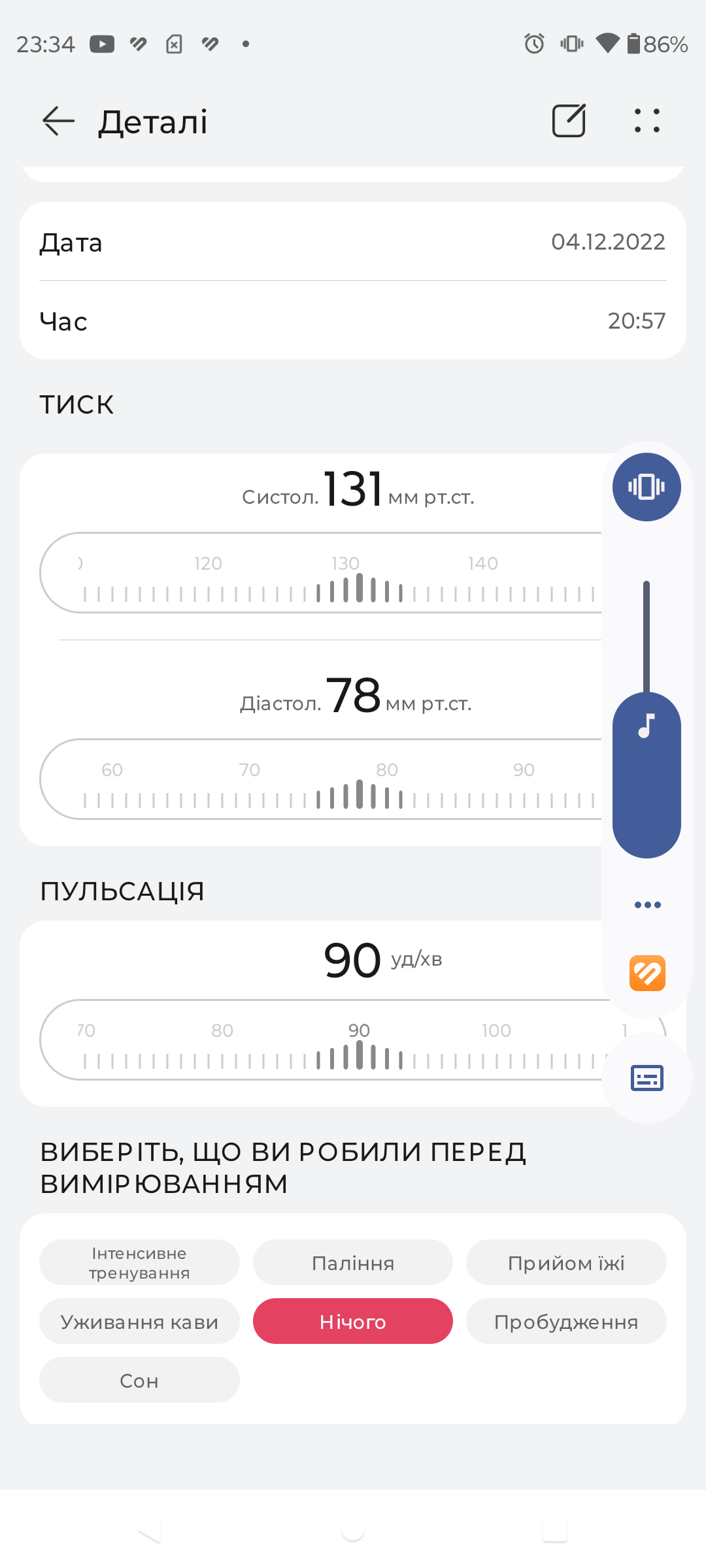
Task: Tap the orange app icon in volume panel
Action: (647, 973)
